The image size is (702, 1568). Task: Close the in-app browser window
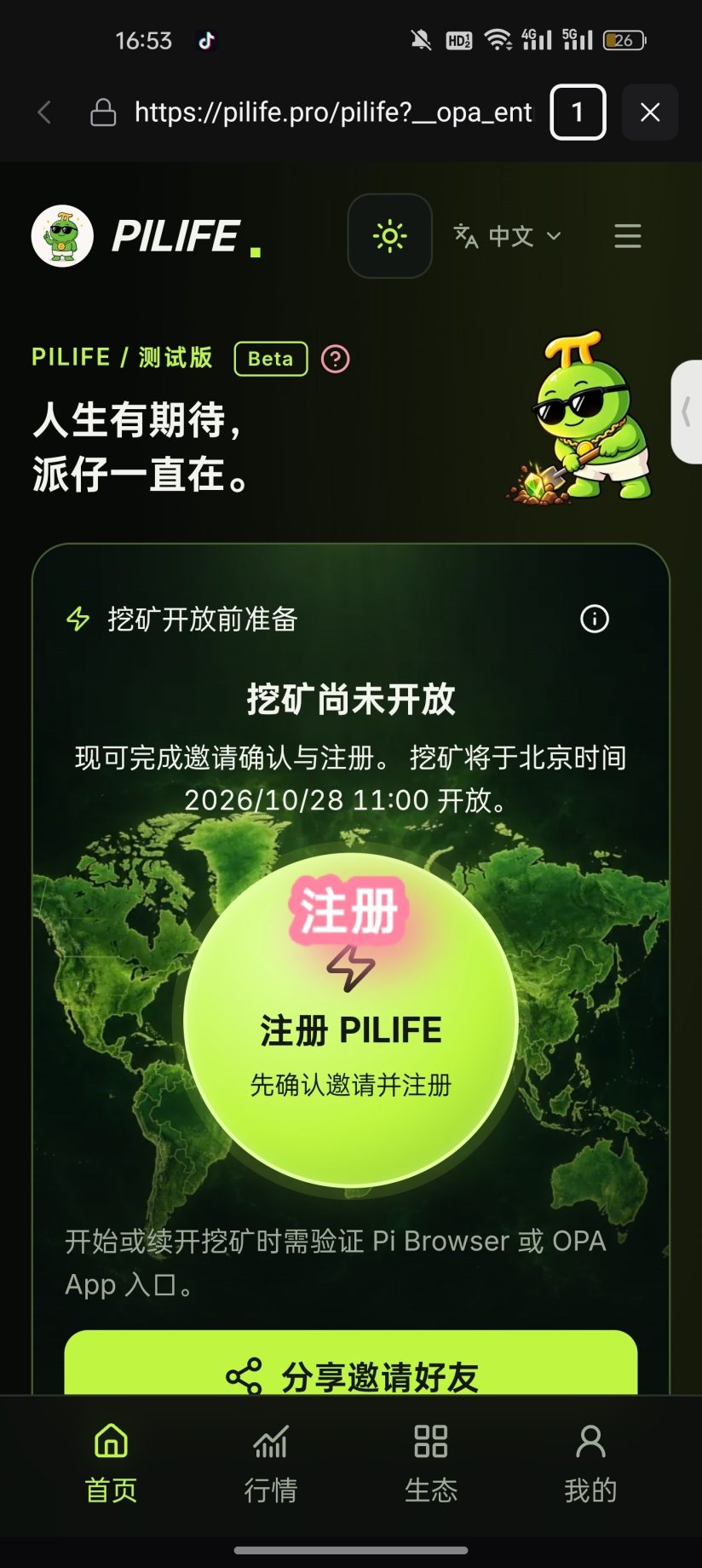click(x=650, y=112)
